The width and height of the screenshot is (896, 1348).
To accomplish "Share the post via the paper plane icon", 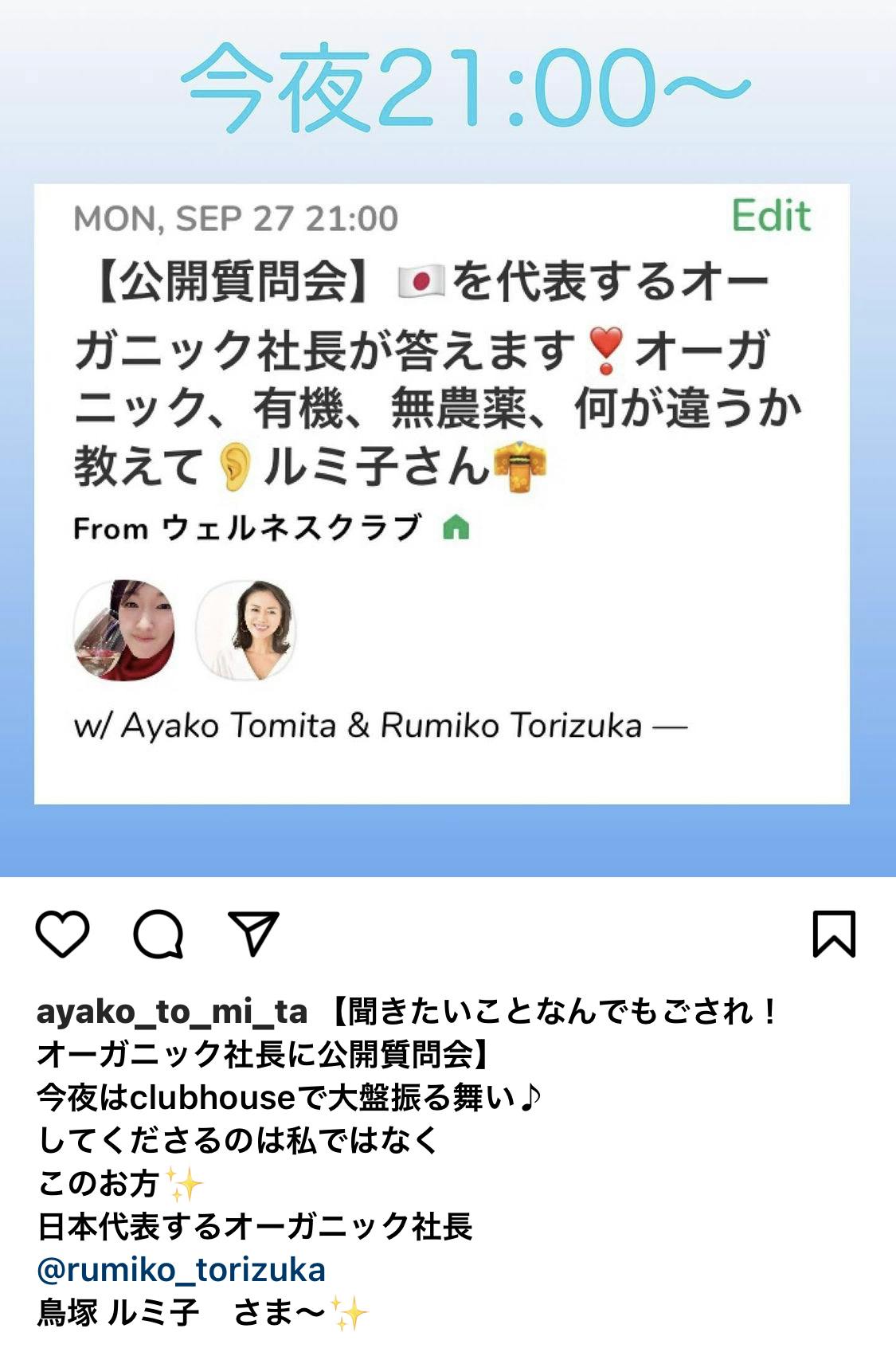I will coord(254,933).
